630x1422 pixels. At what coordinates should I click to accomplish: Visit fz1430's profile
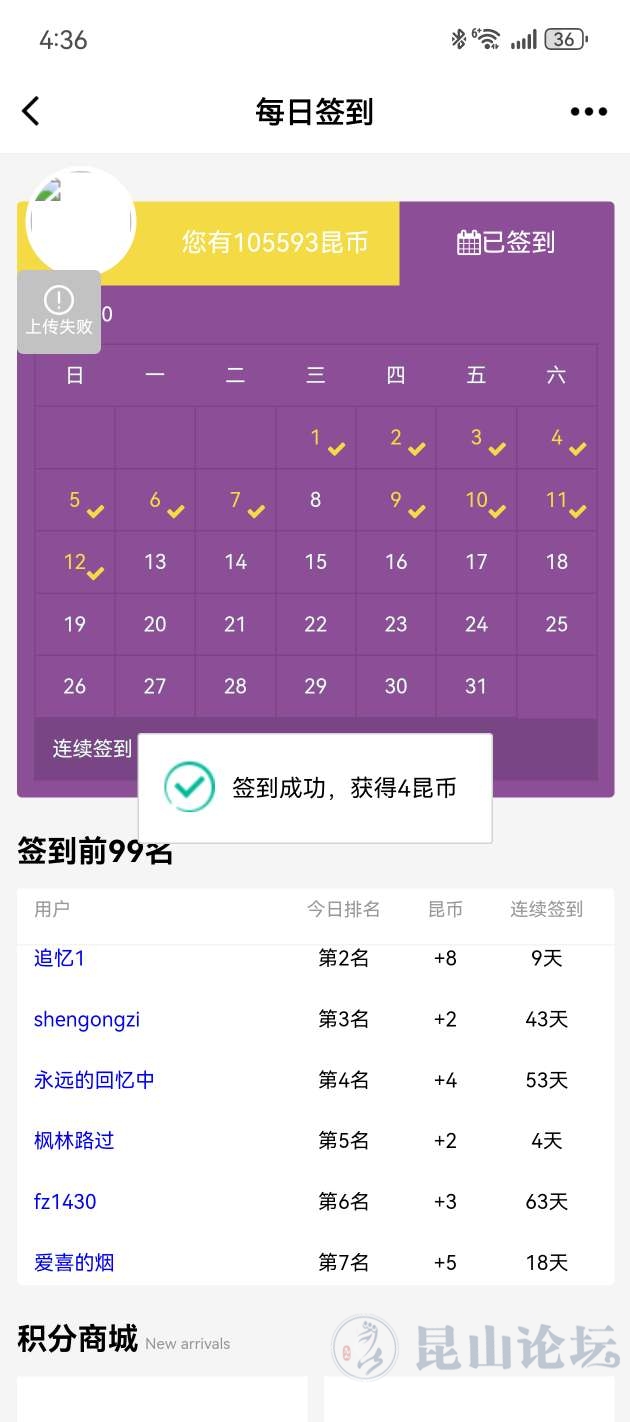(x=65, y=1201)
